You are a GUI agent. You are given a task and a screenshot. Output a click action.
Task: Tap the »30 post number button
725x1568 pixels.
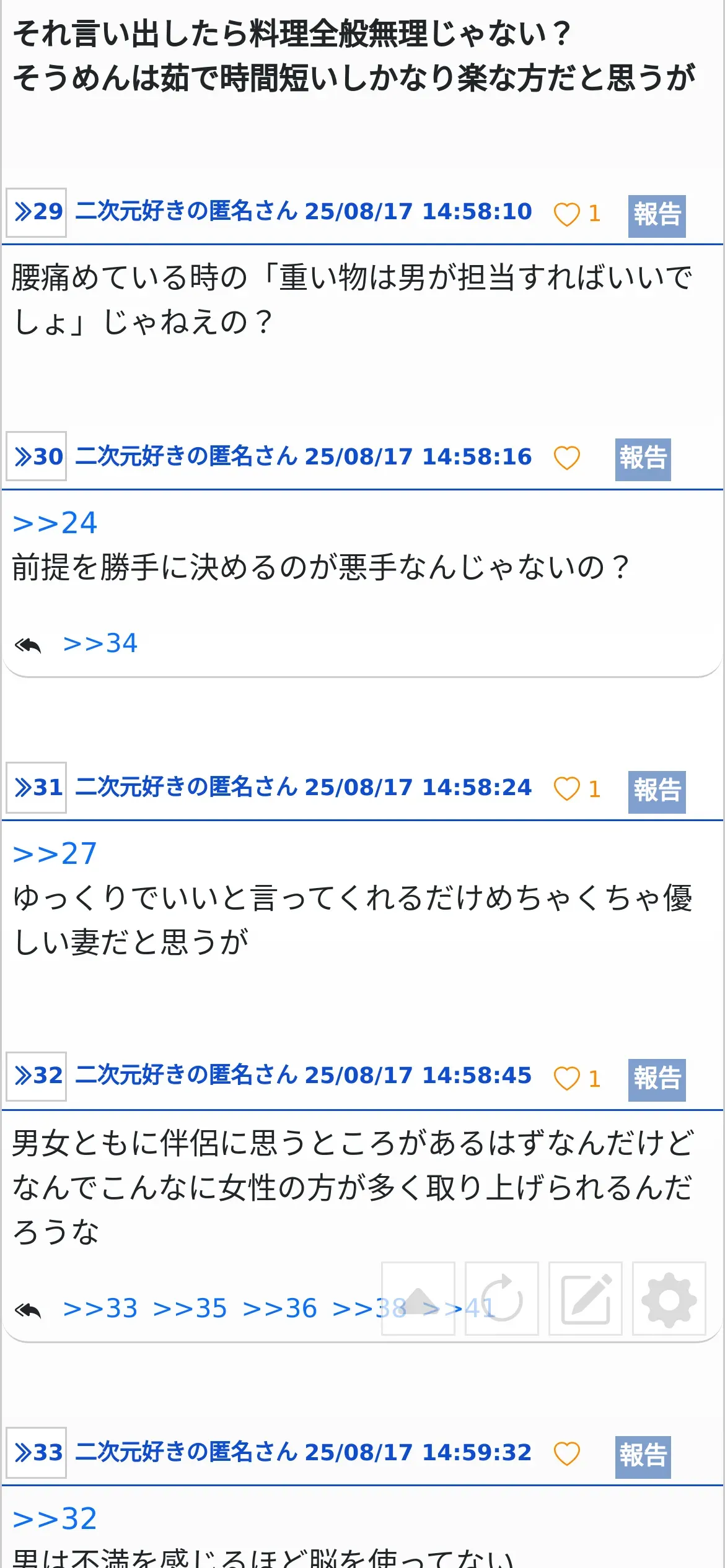pyautogui.click(x=37, y=456)
